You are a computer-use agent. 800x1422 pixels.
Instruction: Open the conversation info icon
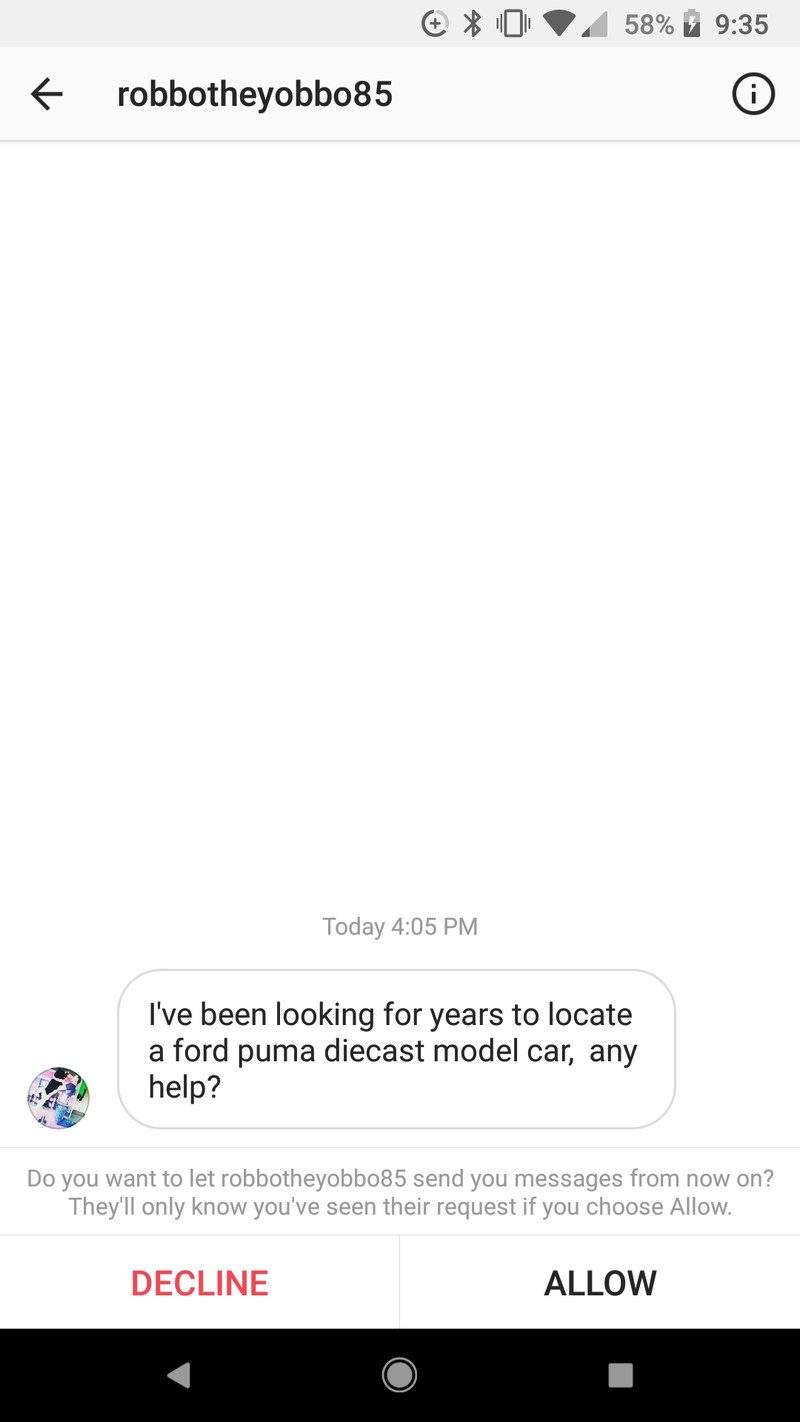pos(753,95)
